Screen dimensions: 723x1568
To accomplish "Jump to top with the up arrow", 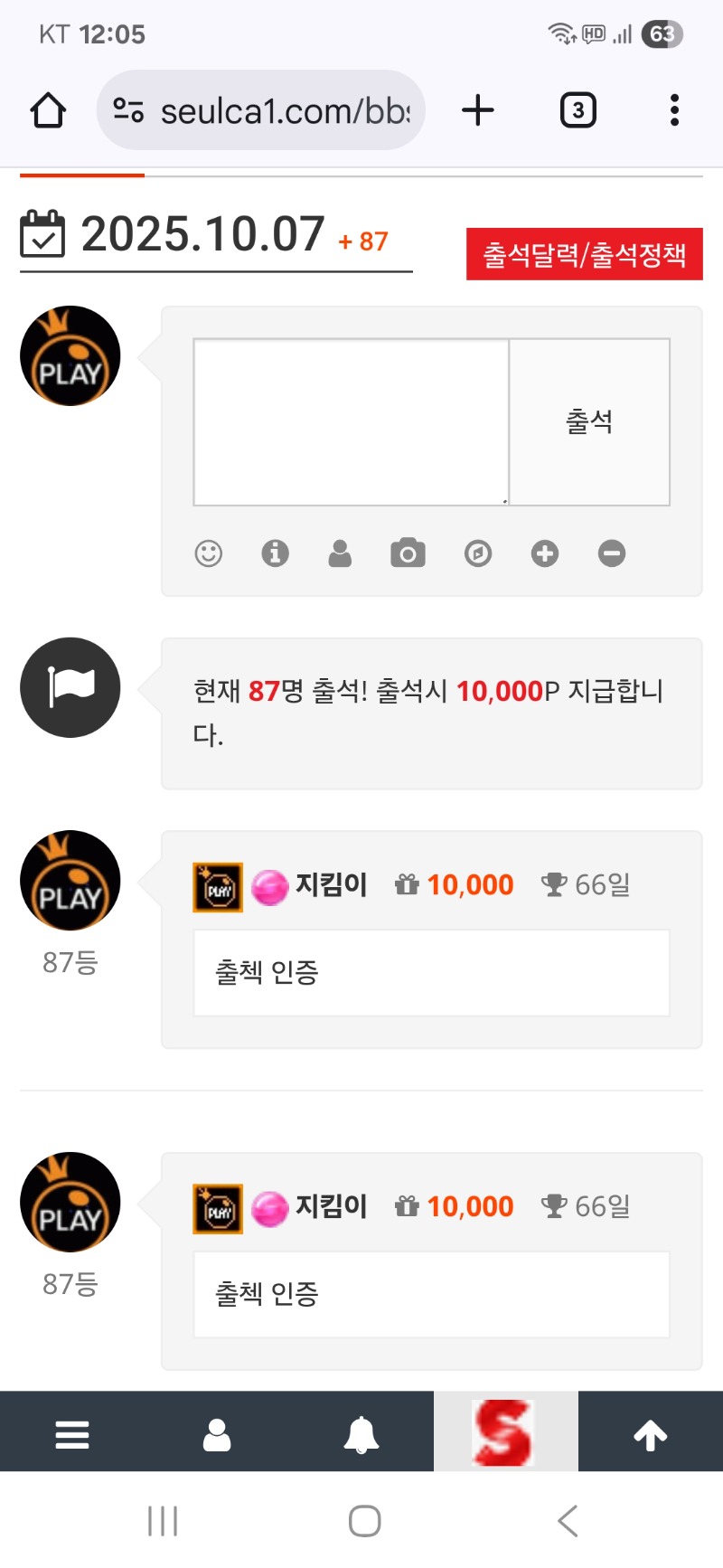I will click(651, 1434).
